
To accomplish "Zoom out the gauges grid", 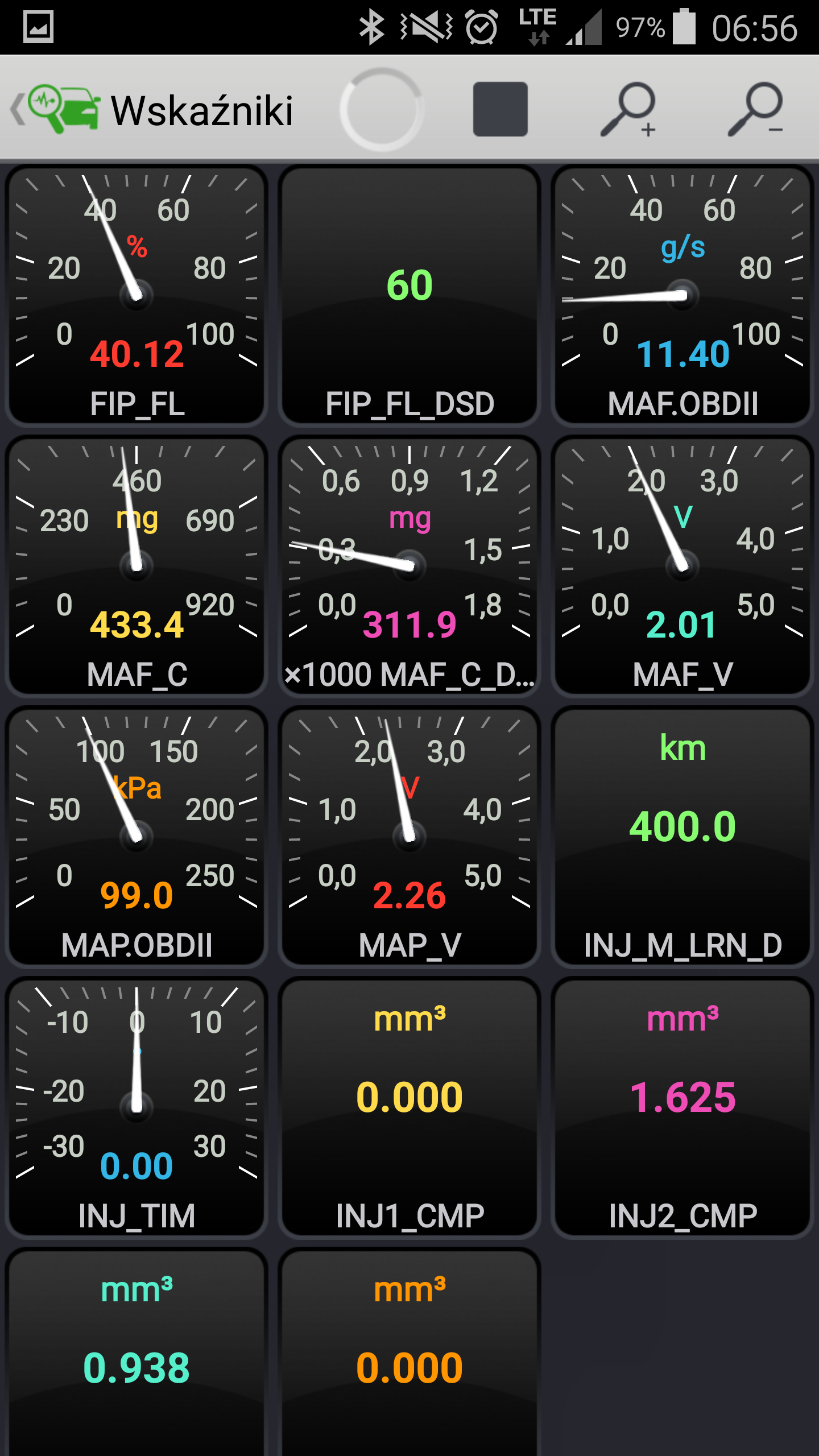I will coord(756,109).
